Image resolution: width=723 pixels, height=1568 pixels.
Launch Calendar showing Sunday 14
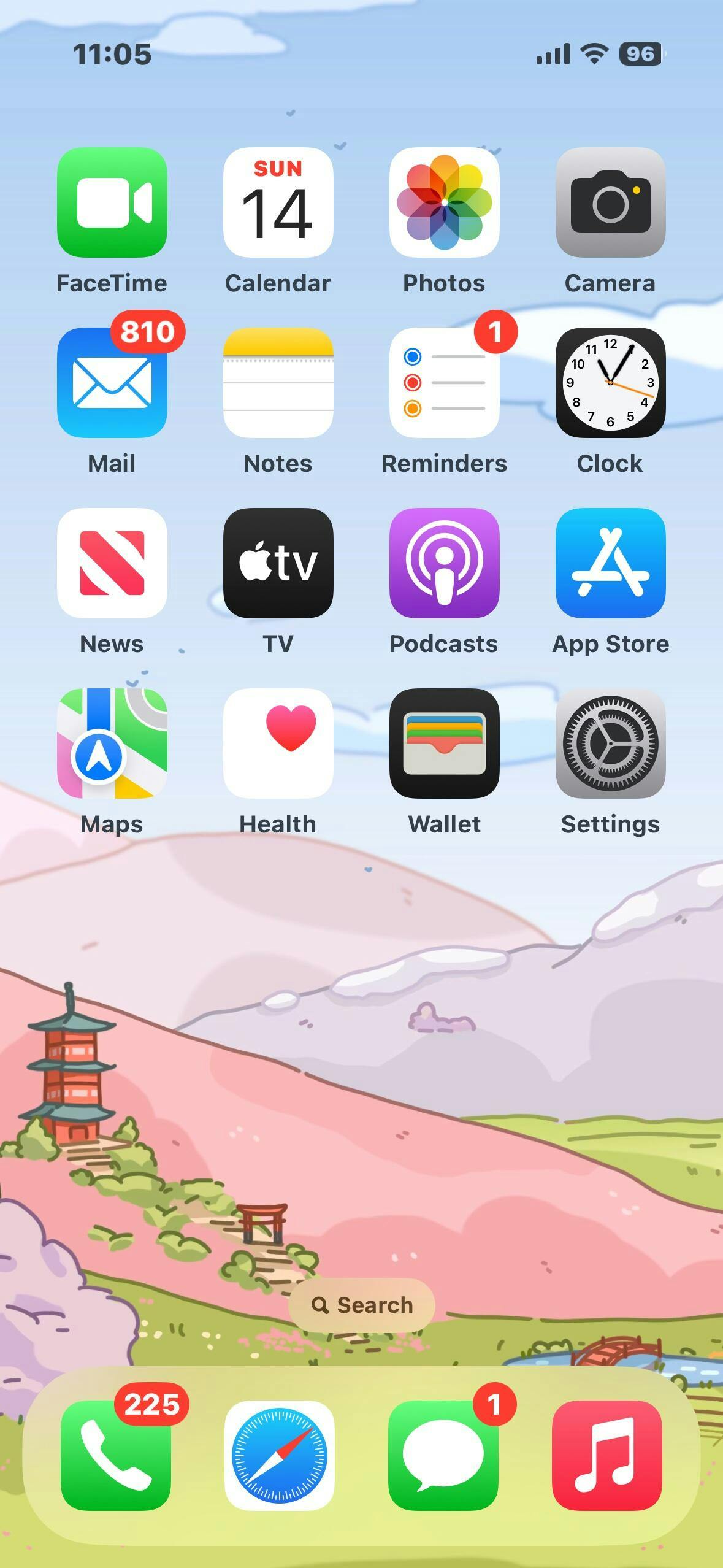pos(278,202)
